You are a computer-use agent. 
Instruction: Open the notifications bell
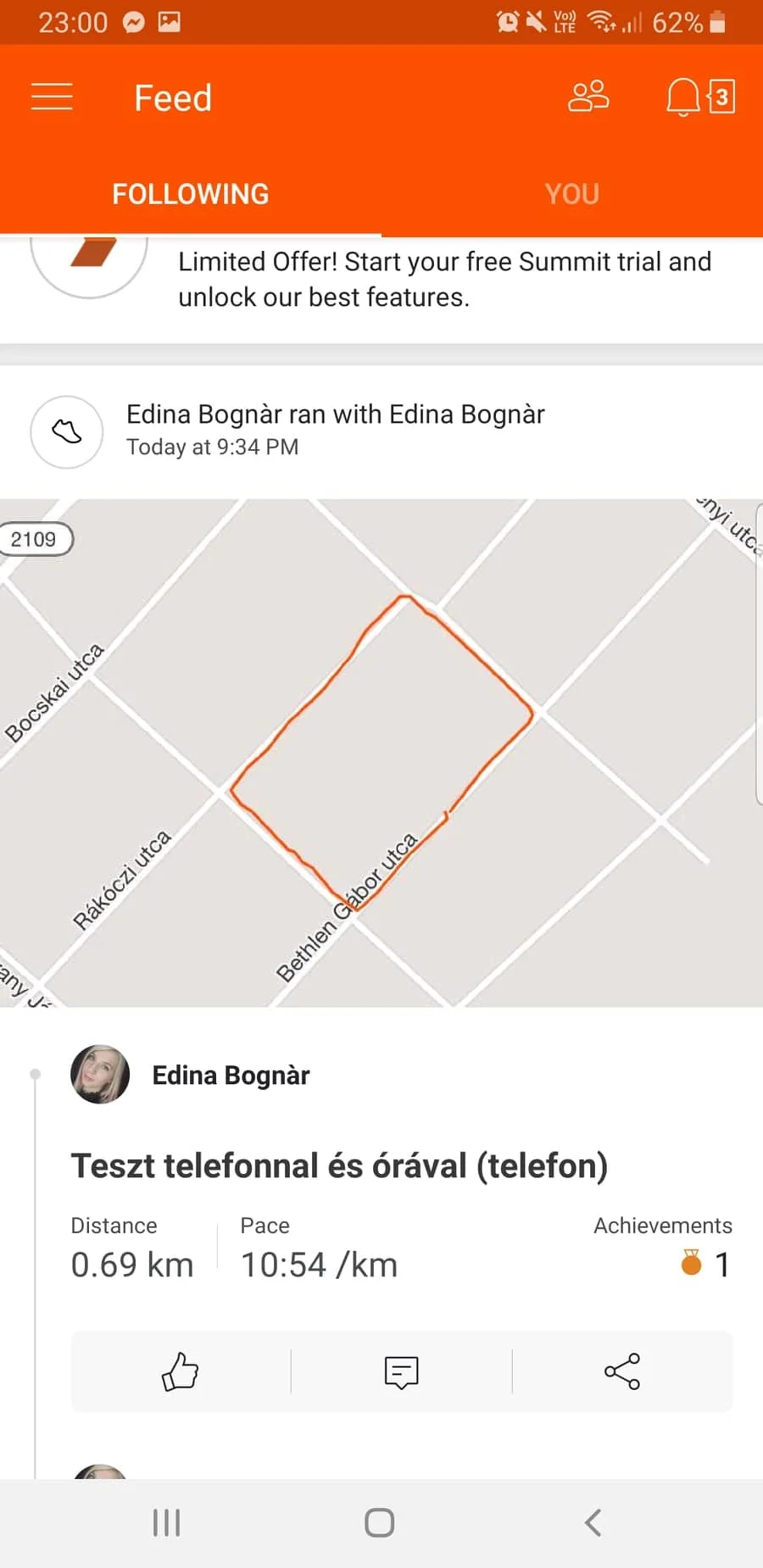pyautogui.click(x=683, y=97)
